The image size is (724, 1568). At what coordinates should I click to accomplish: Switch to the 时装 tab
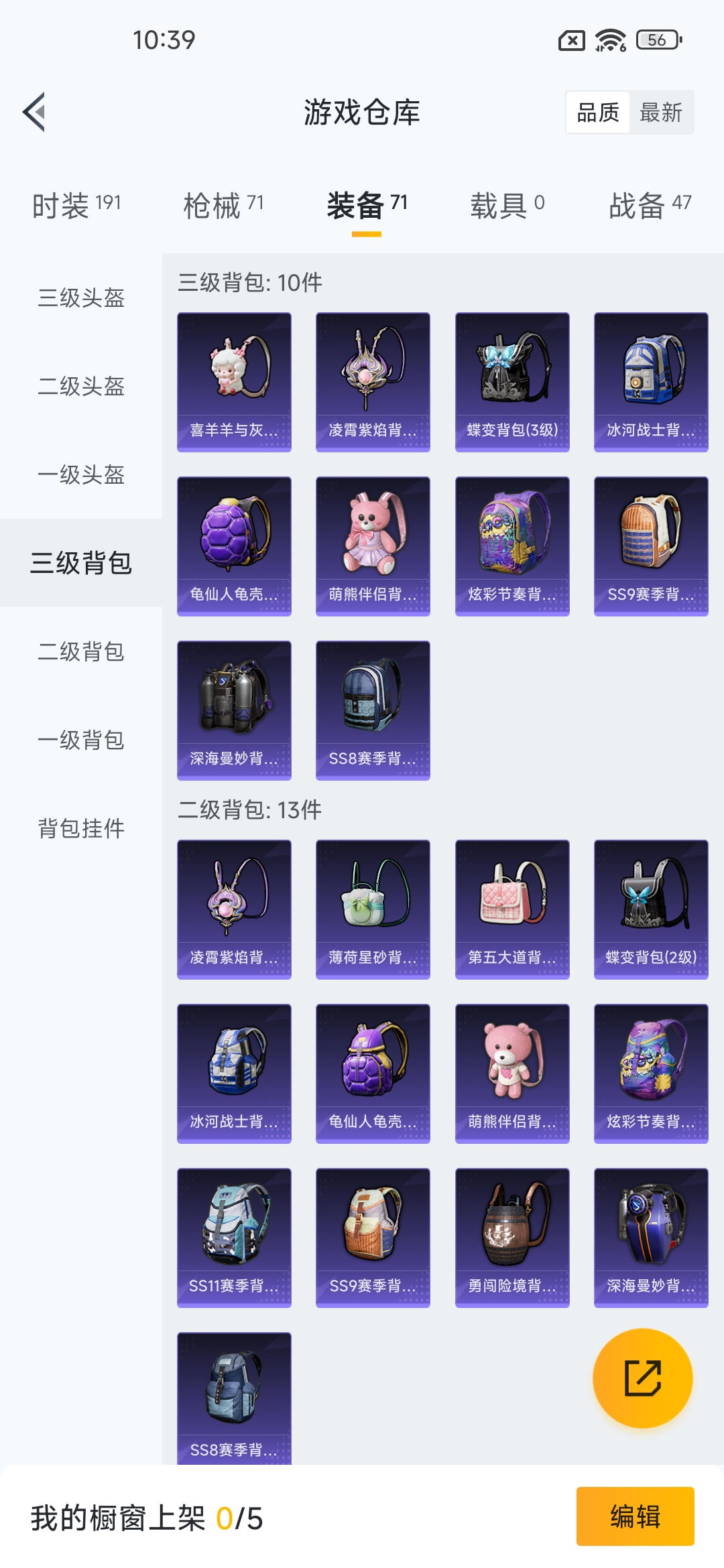point(76,205)
